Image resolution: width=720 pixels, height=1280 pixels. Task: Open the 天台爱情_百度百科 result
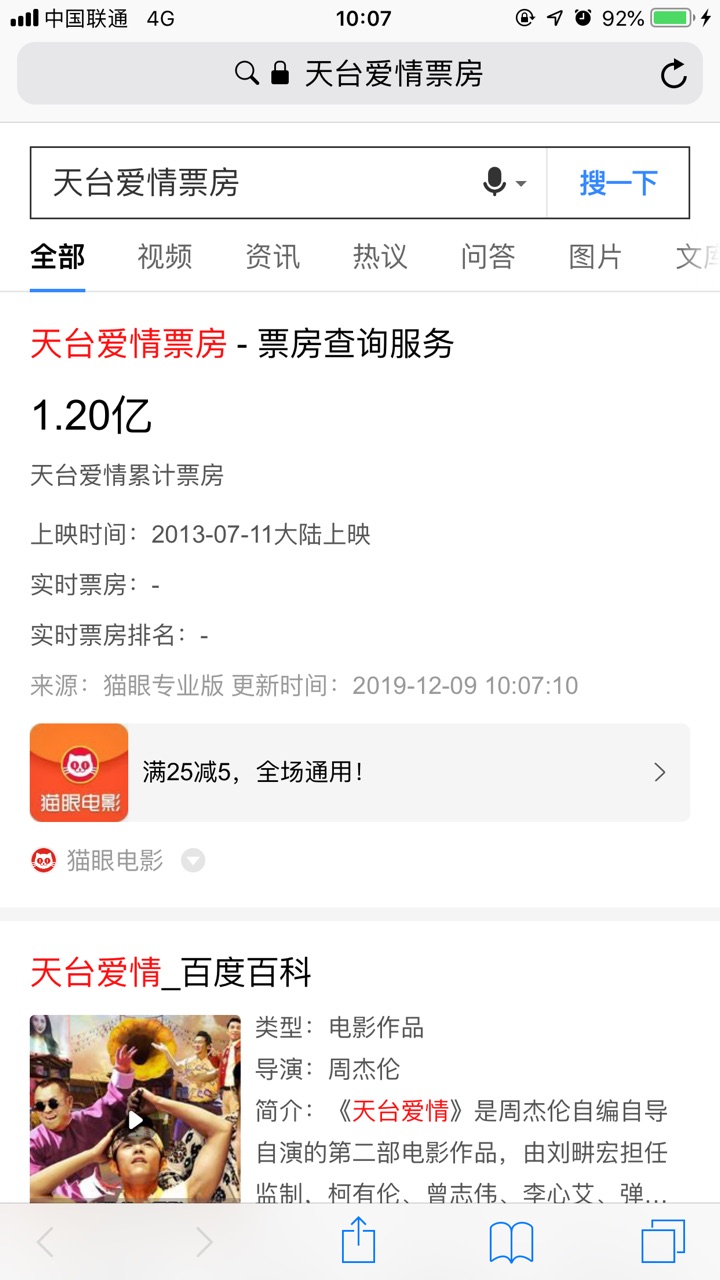pos(171,972)
